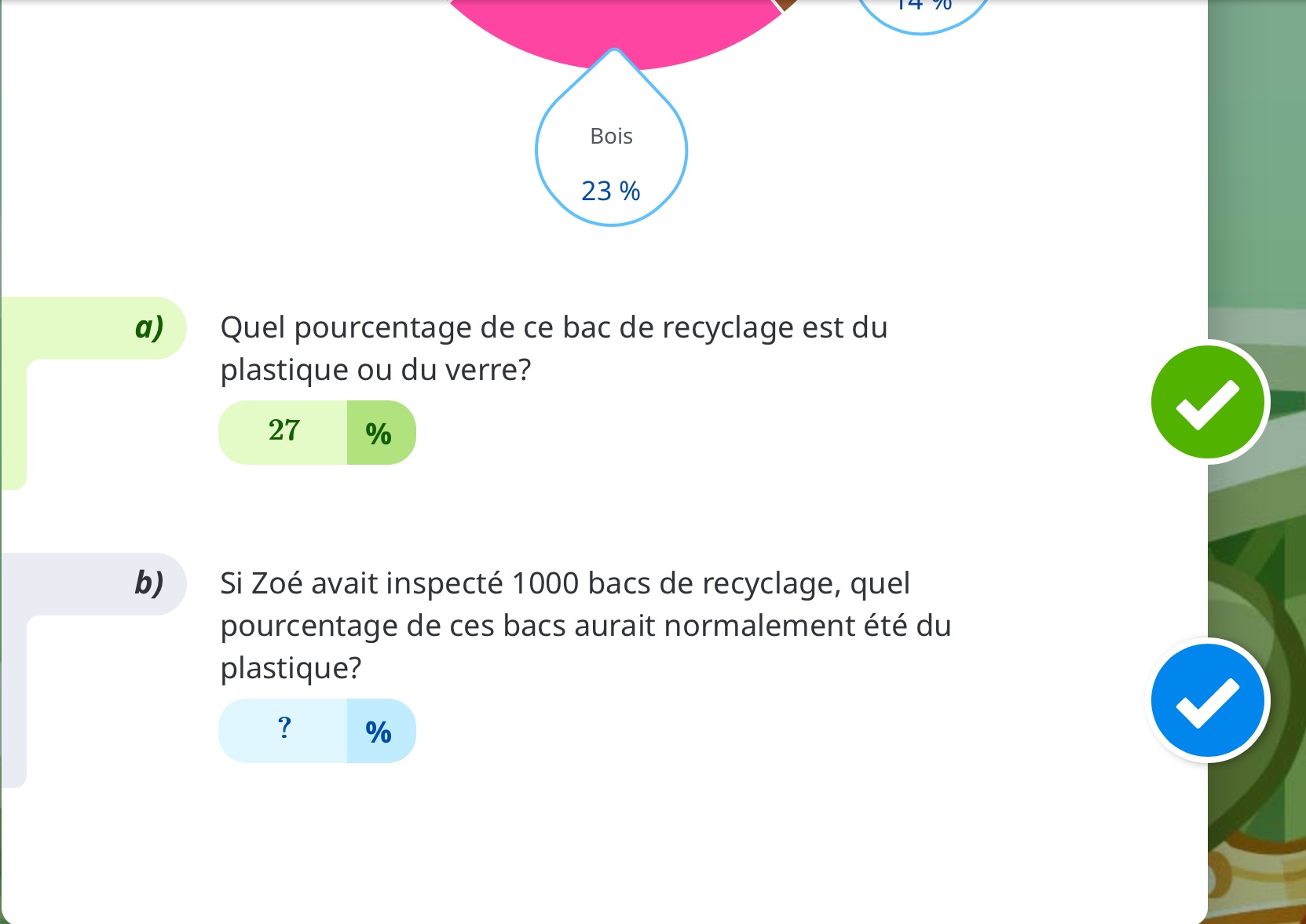The width and height of the screenshot is (1306, 924).
Task: Tap the green checkmark for question a
Action: tap(1207, 402)
